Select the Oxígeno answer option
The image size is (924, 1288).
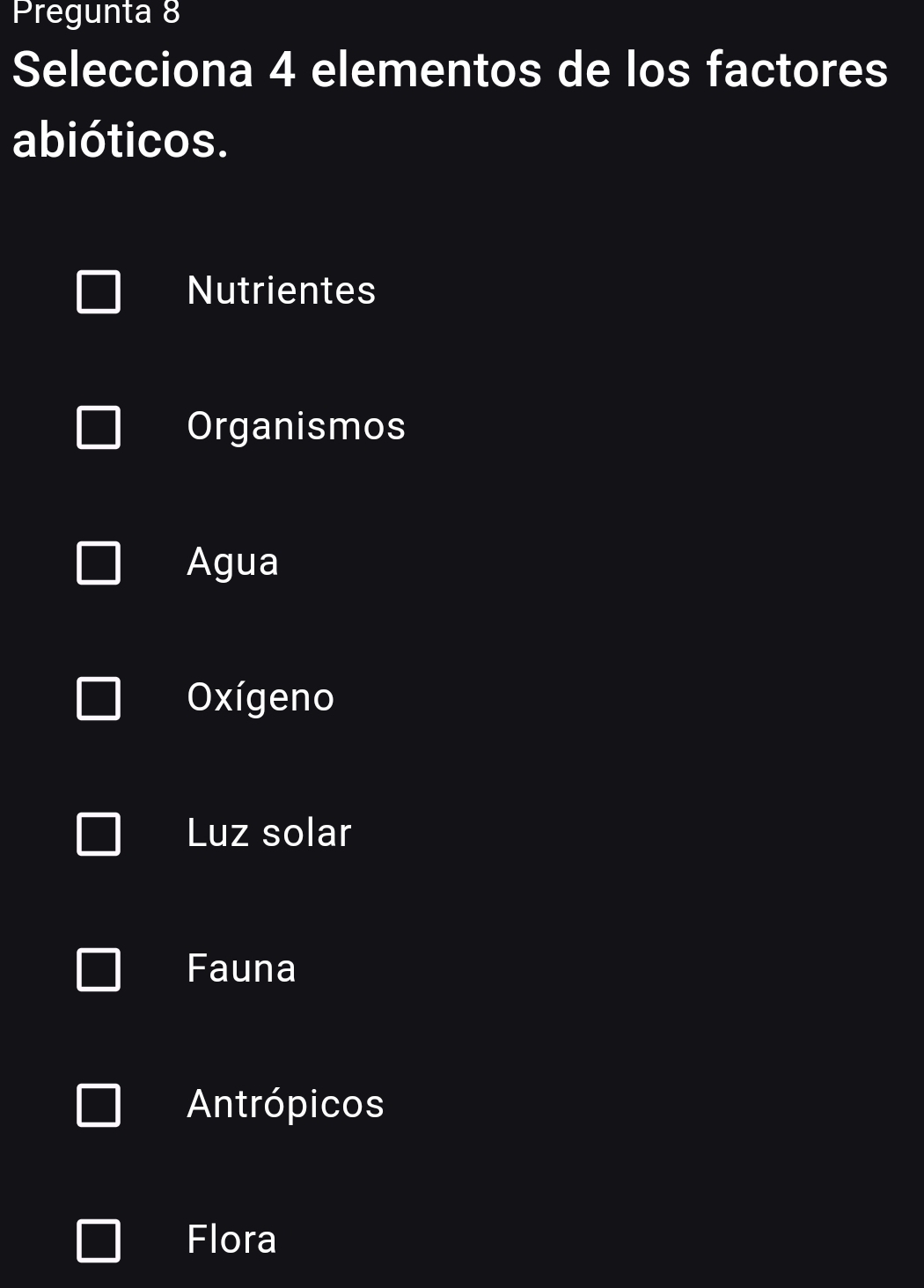coord(260,698)
